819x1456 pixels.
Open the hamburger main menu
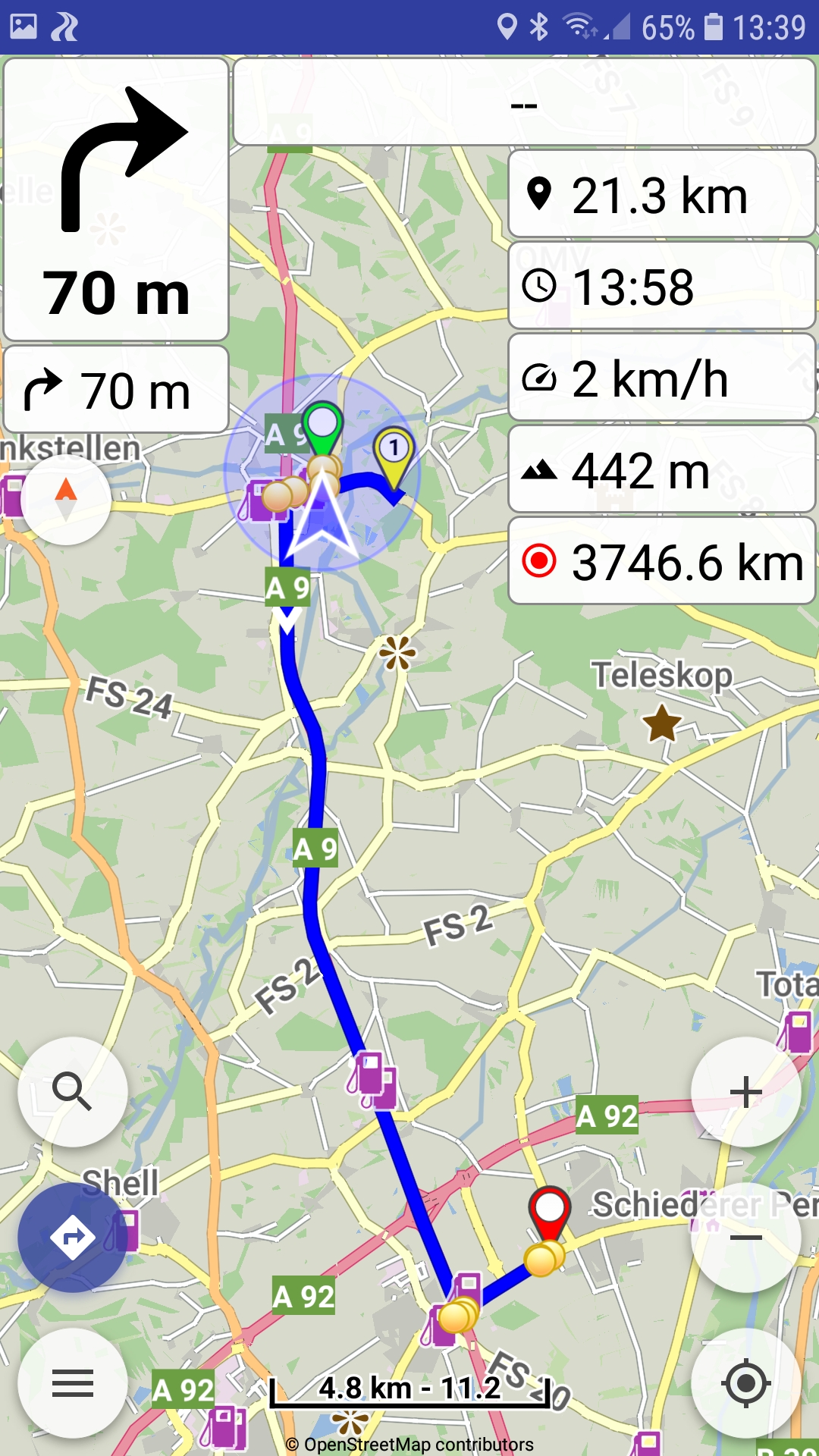coord(73,1382)
